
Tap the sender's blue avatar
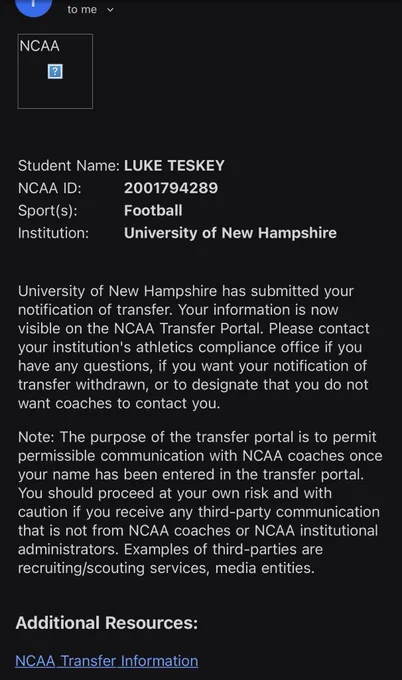[33, 7]
